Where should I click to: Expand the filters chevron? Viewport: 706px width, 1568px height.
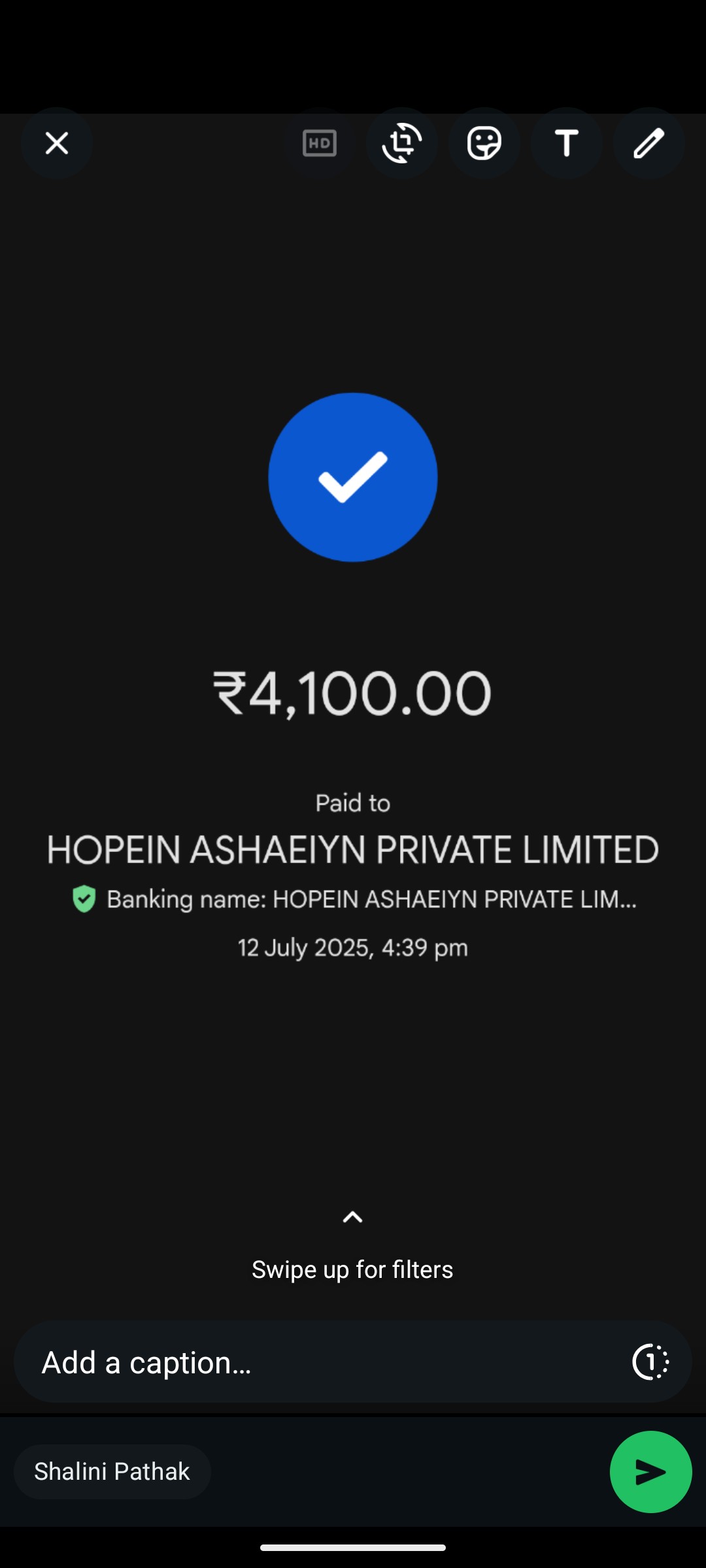click(x=352, y=1217)
